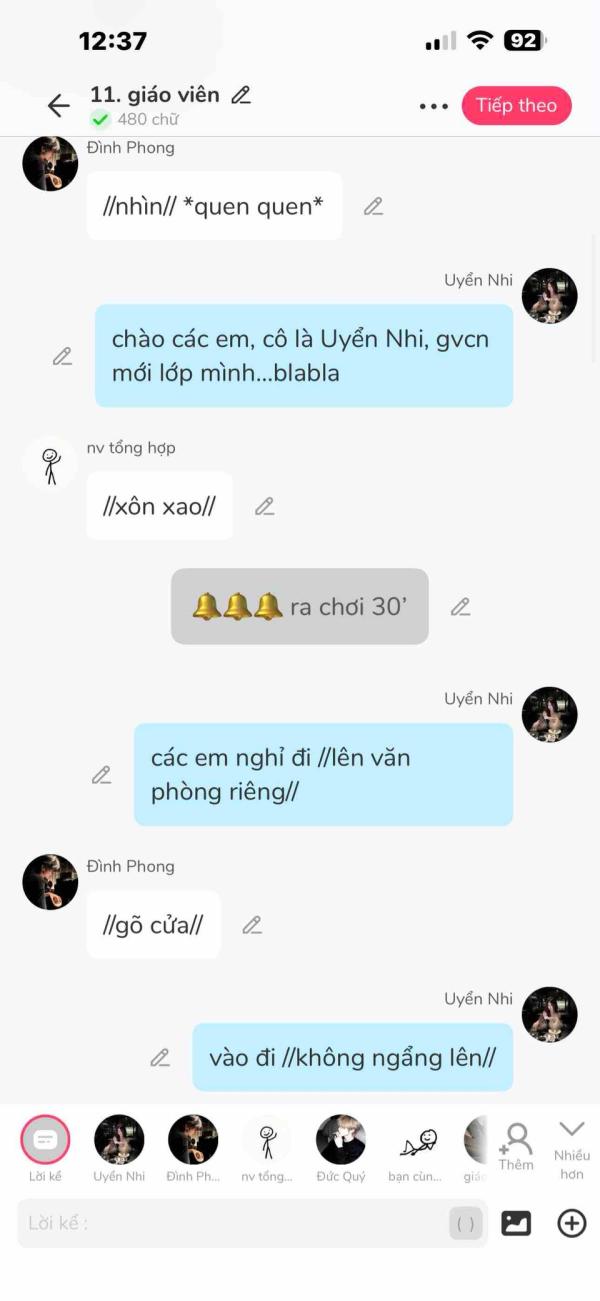Edit the "chào các em" message
Screen dimensions: 600x1301
tap(62, 356)
